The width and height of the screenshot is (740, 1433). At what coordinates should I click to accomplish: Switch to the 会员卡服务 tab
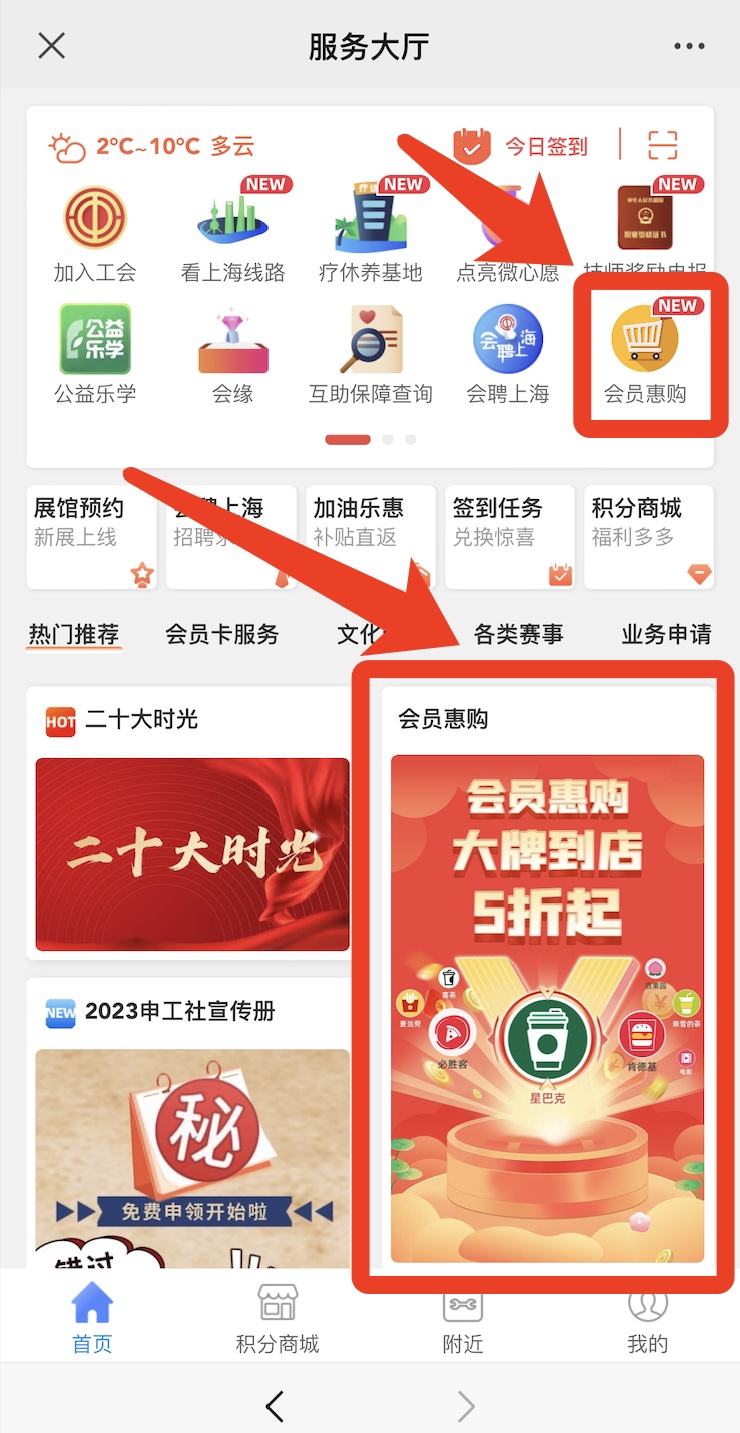click(222, 634)
